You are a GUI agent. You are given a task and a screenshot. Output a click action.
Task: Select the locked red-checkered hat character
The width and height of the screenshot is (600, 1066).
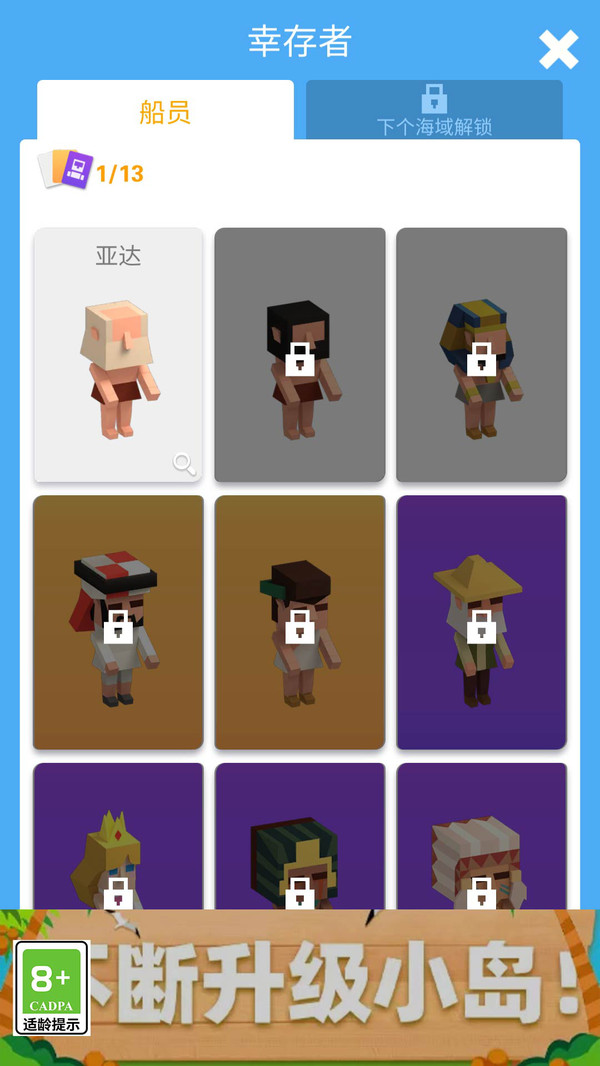tap(118, 622)
